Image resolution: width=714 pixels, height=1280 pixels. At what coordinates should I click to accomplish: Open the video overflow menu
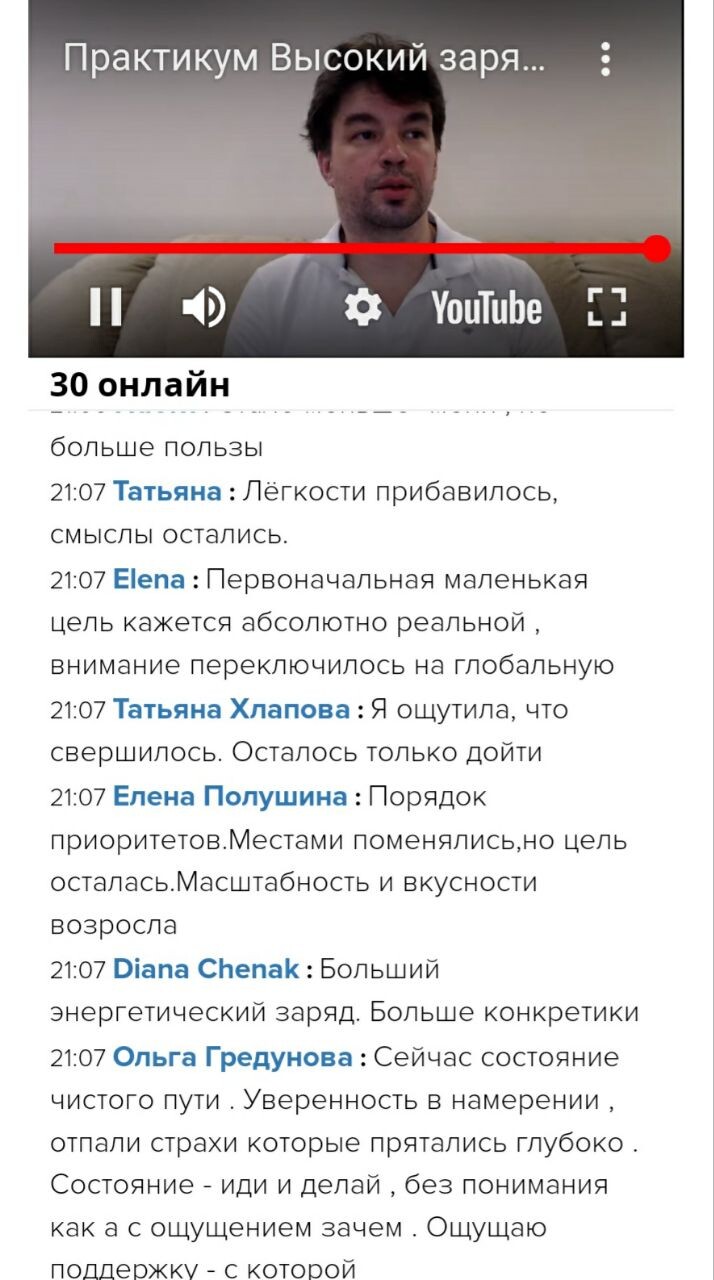point(605,59)
